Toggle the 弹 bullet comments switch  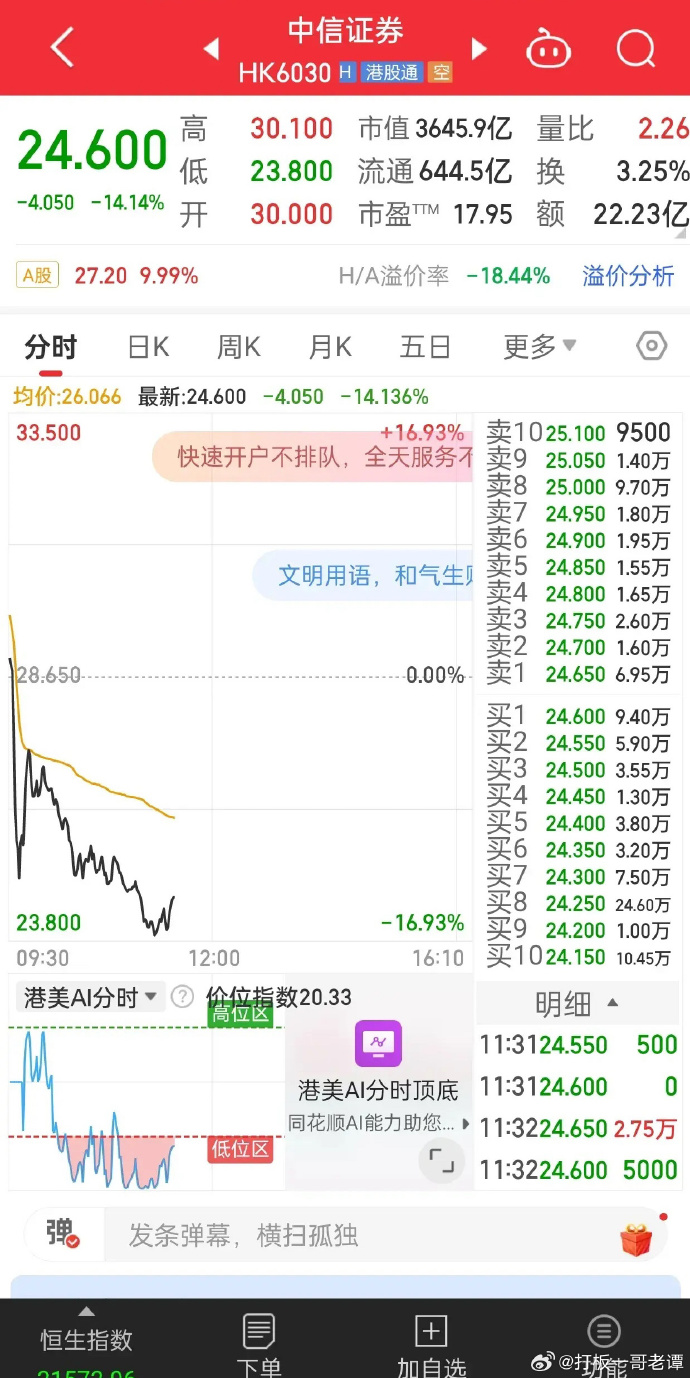tap(62, 1234)
